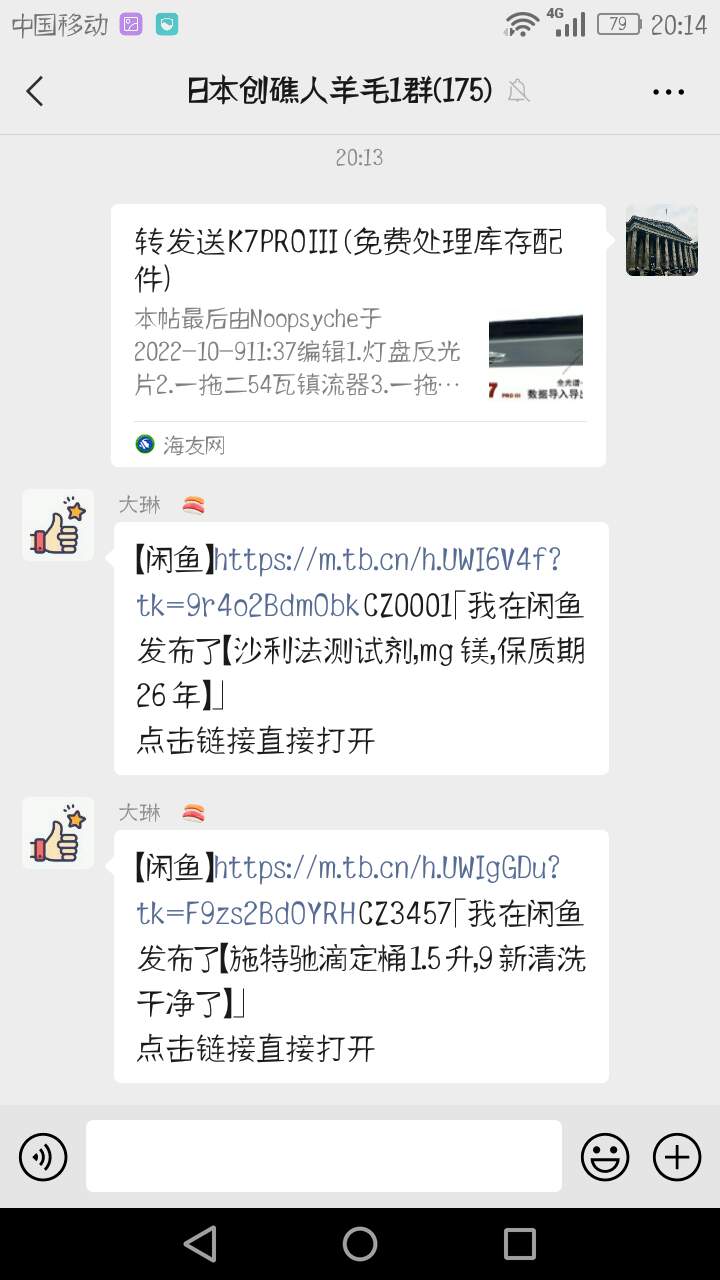Tap 大琳's avatar above the 施特驰 message
Image resolution: width=720 pixels, height=1280 pixels.
58,833
